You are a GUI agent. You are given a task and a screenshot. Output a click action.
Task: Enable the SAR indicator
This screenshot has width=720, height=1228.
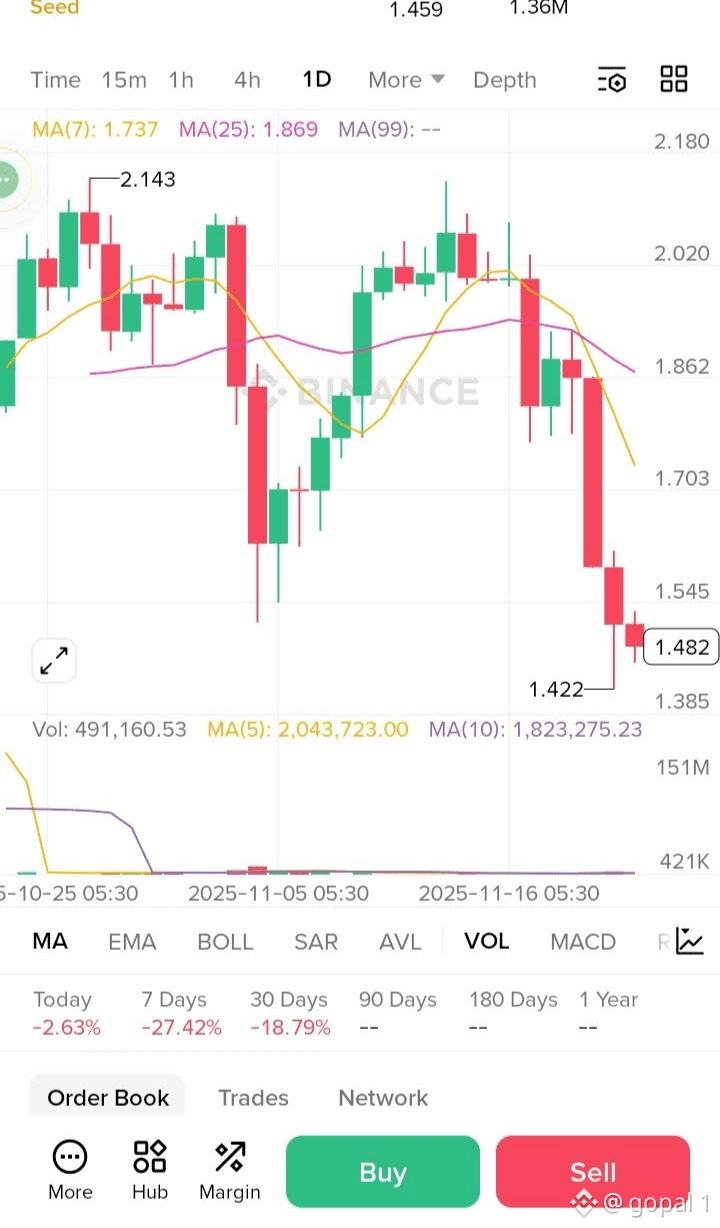click(x=316, y=942)
